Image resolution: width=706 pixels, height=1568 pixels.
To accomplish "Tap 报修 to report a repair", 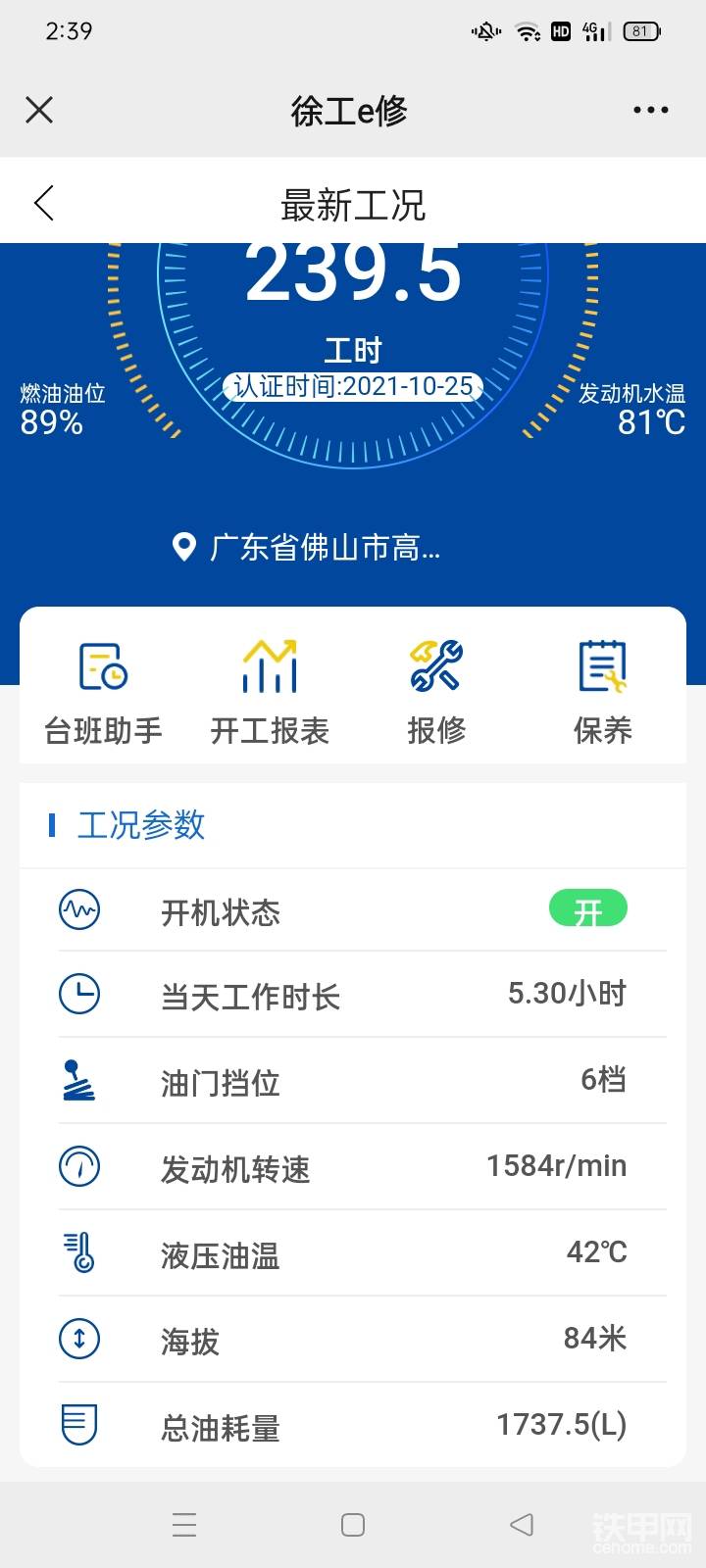I will coord(436,692).
